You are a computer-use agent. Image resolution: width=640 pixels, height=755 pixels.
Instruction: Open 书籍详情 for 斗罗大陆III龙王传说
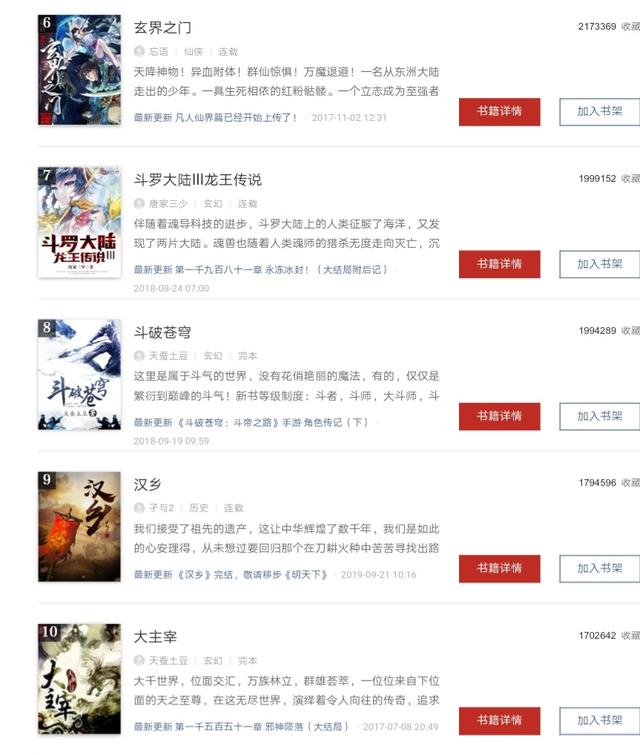pos(499,264)
